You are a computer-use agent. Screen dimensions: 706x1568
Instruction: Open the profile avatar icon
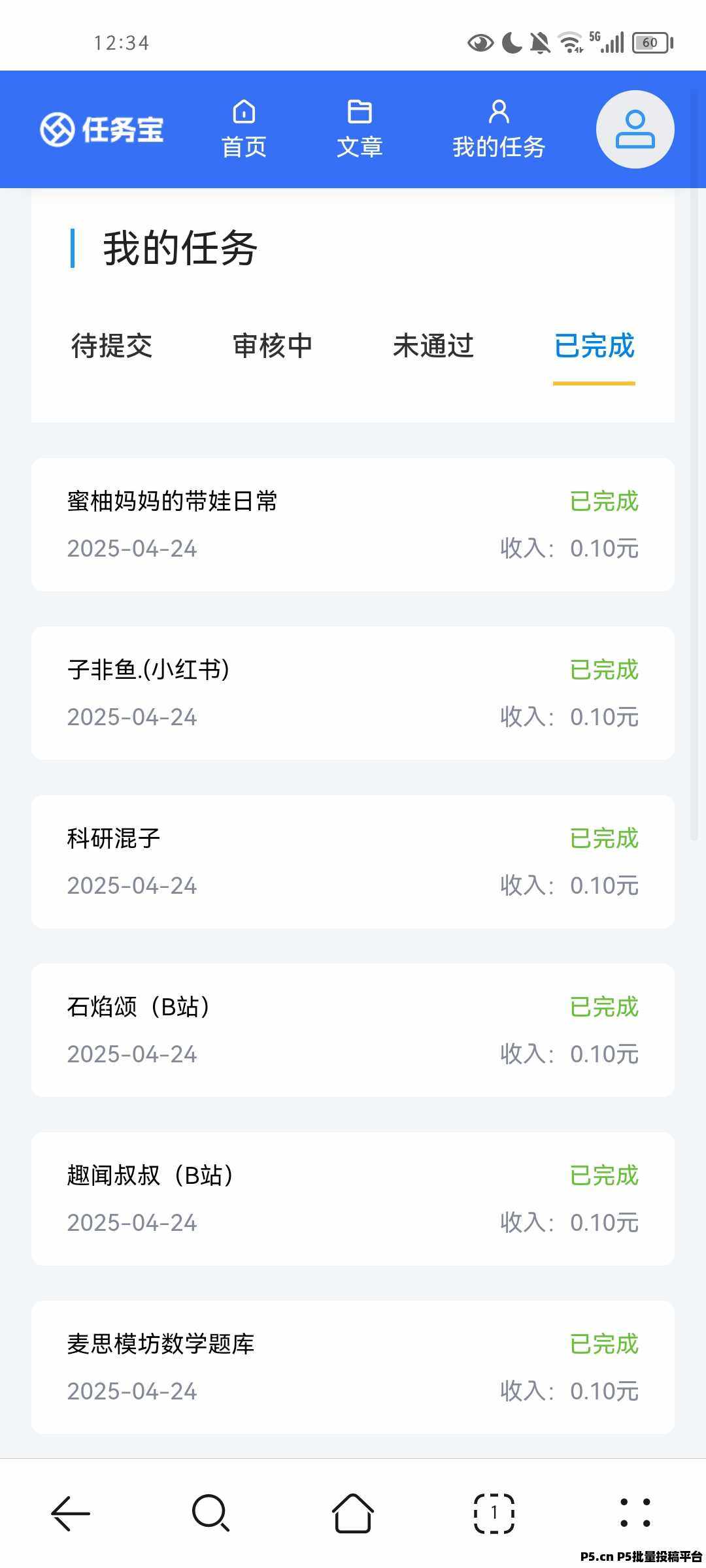[635, 129]
